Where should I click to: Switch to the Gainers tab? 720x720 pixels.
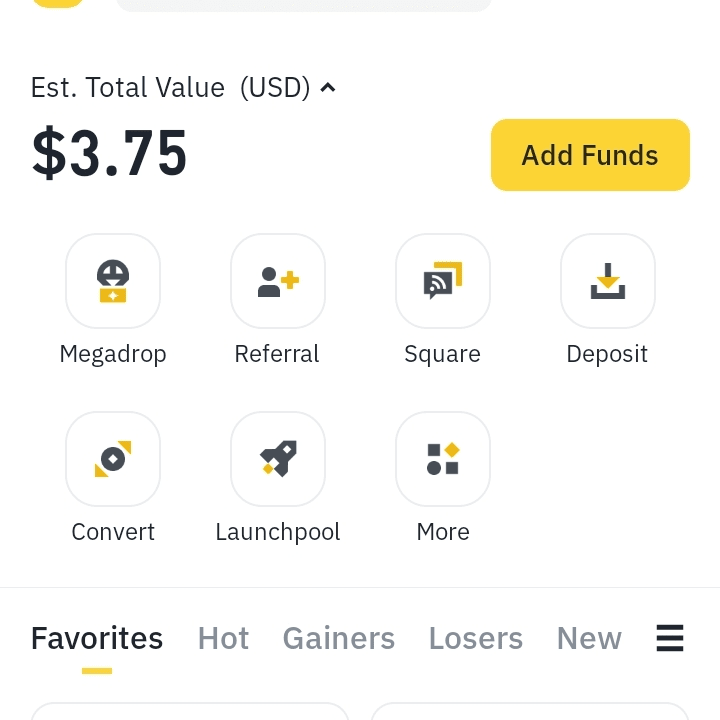[339, 638]
